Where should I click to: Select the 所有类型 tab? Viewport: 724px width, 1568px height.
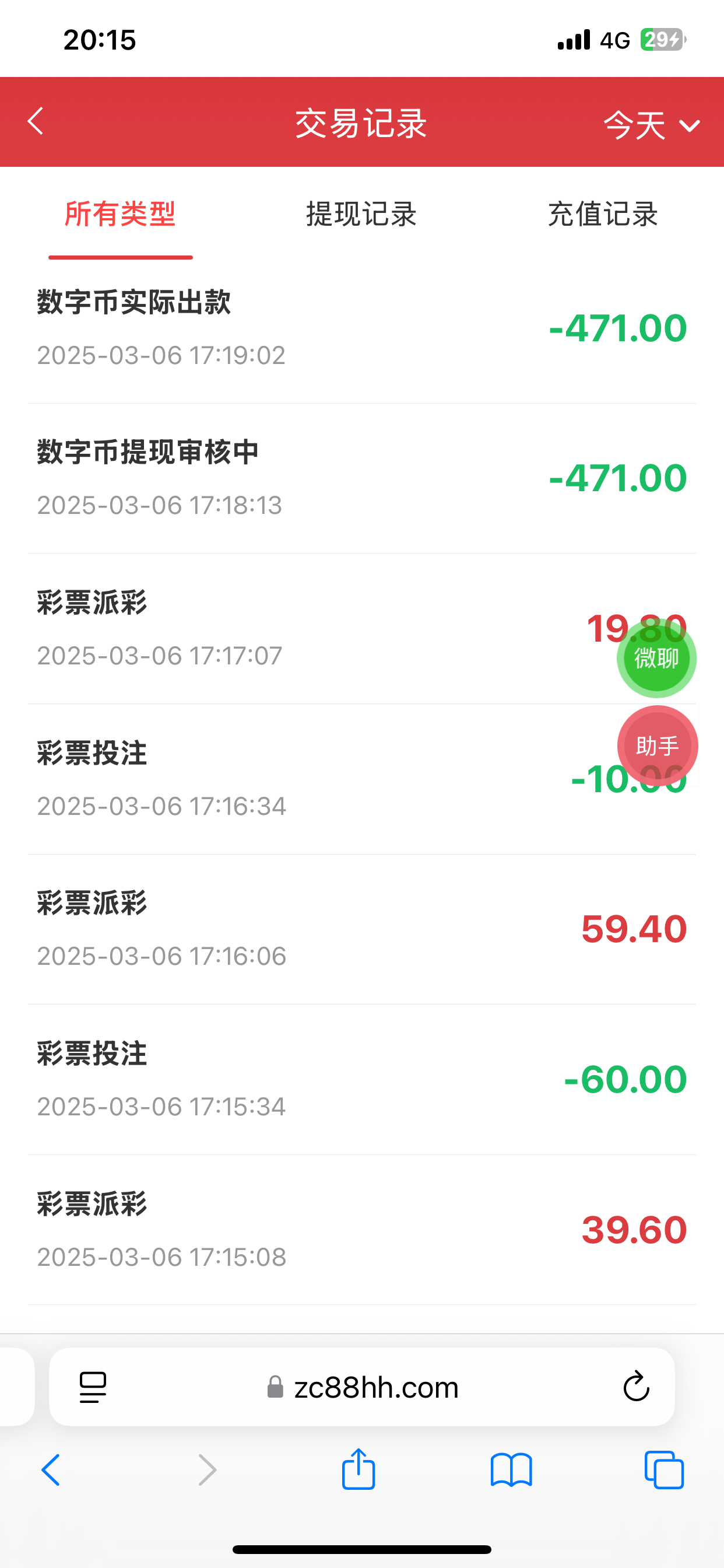coord(121,214)
